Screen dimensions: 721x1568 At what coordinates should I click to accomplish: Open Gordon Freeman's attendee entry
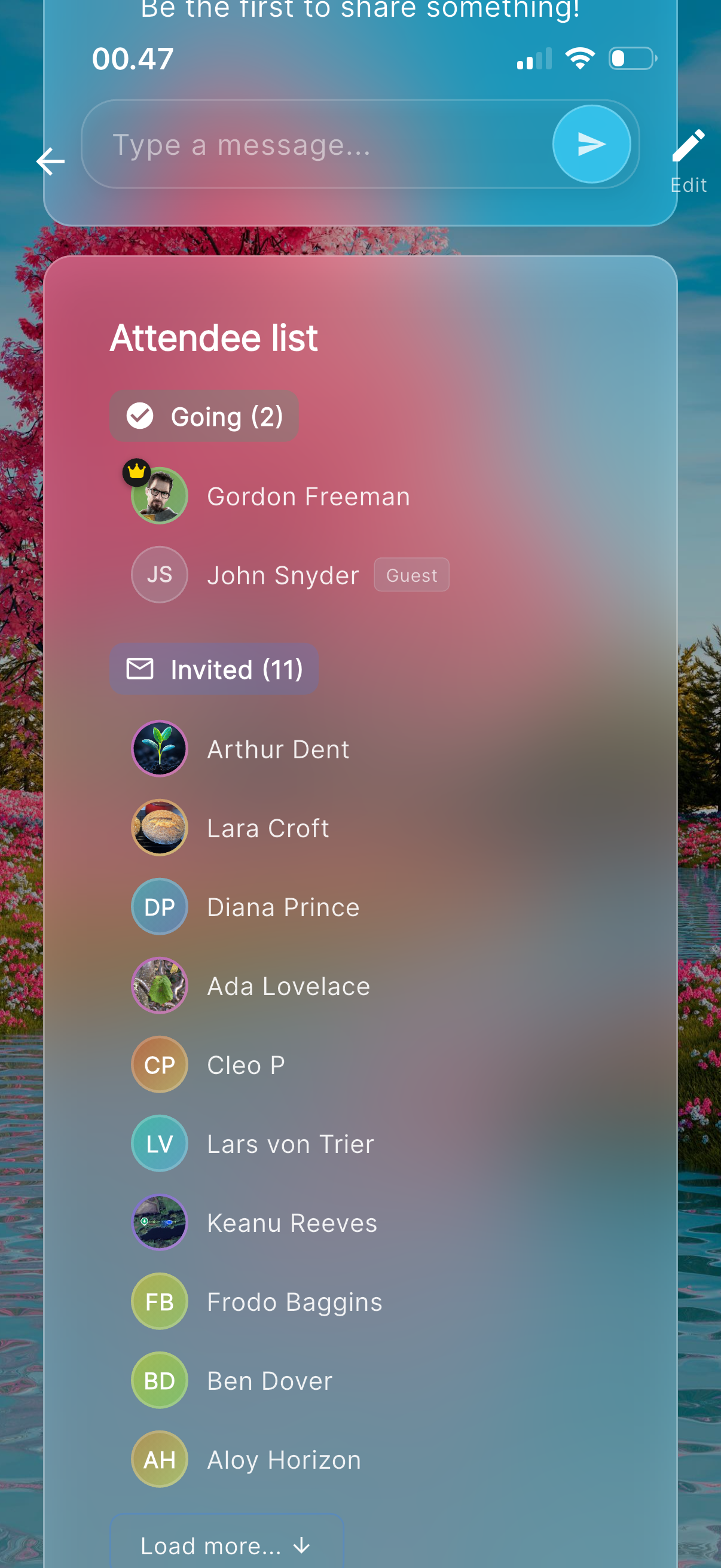[x=308, y=497]
